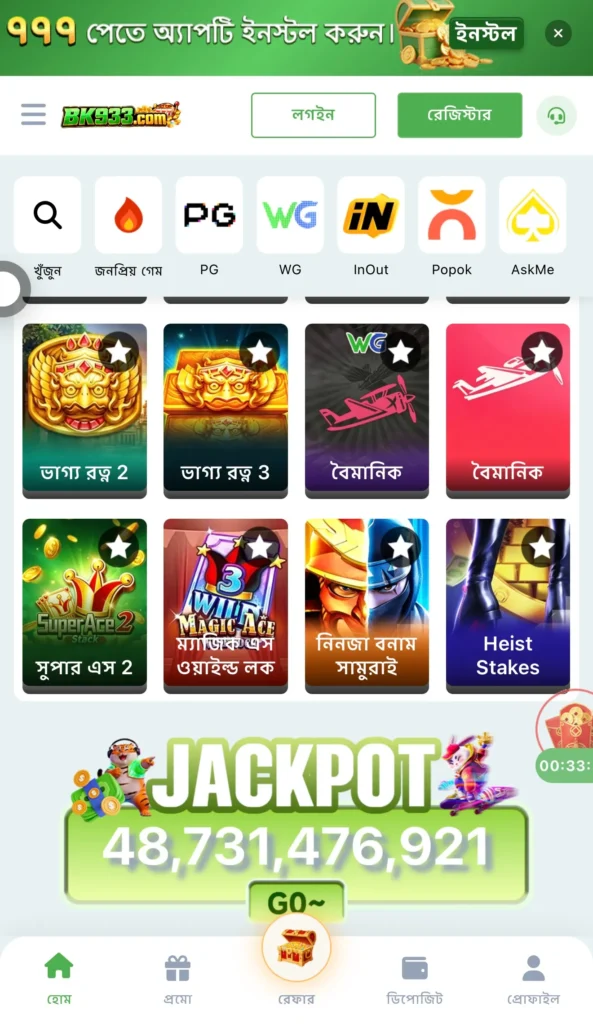The image size is (593, 1024).
Task: Open the Heist Stakes game
Action: pos(508,605)
